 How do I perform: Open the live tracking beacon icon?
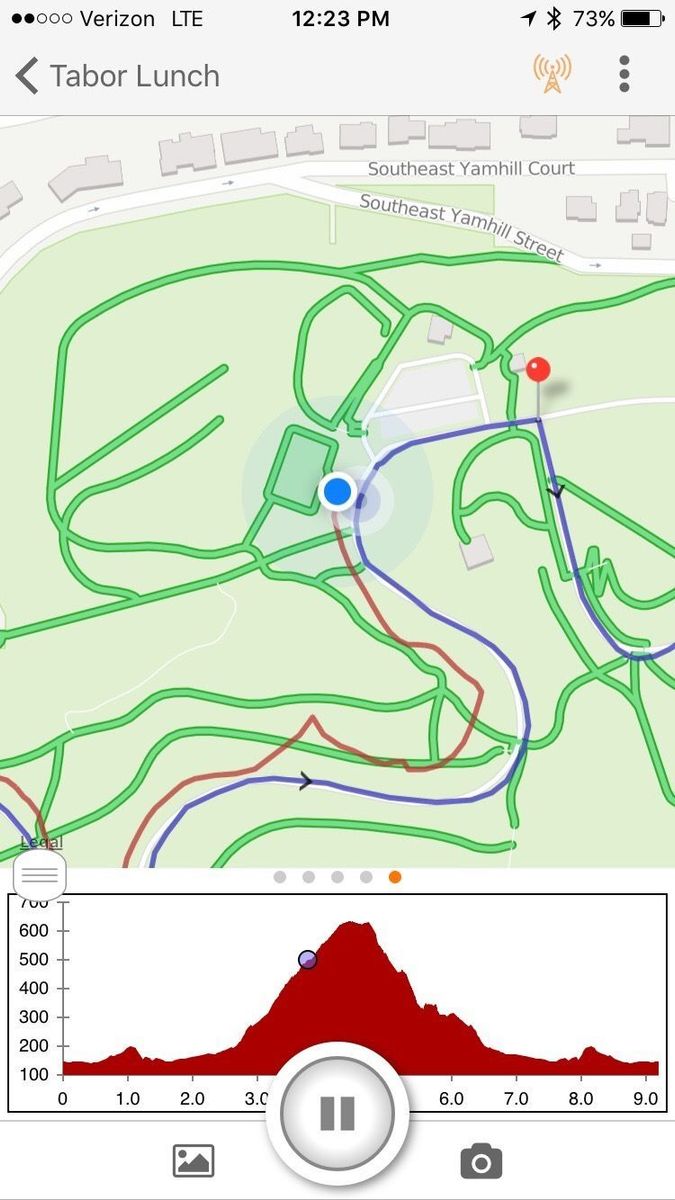pos(552,74)
